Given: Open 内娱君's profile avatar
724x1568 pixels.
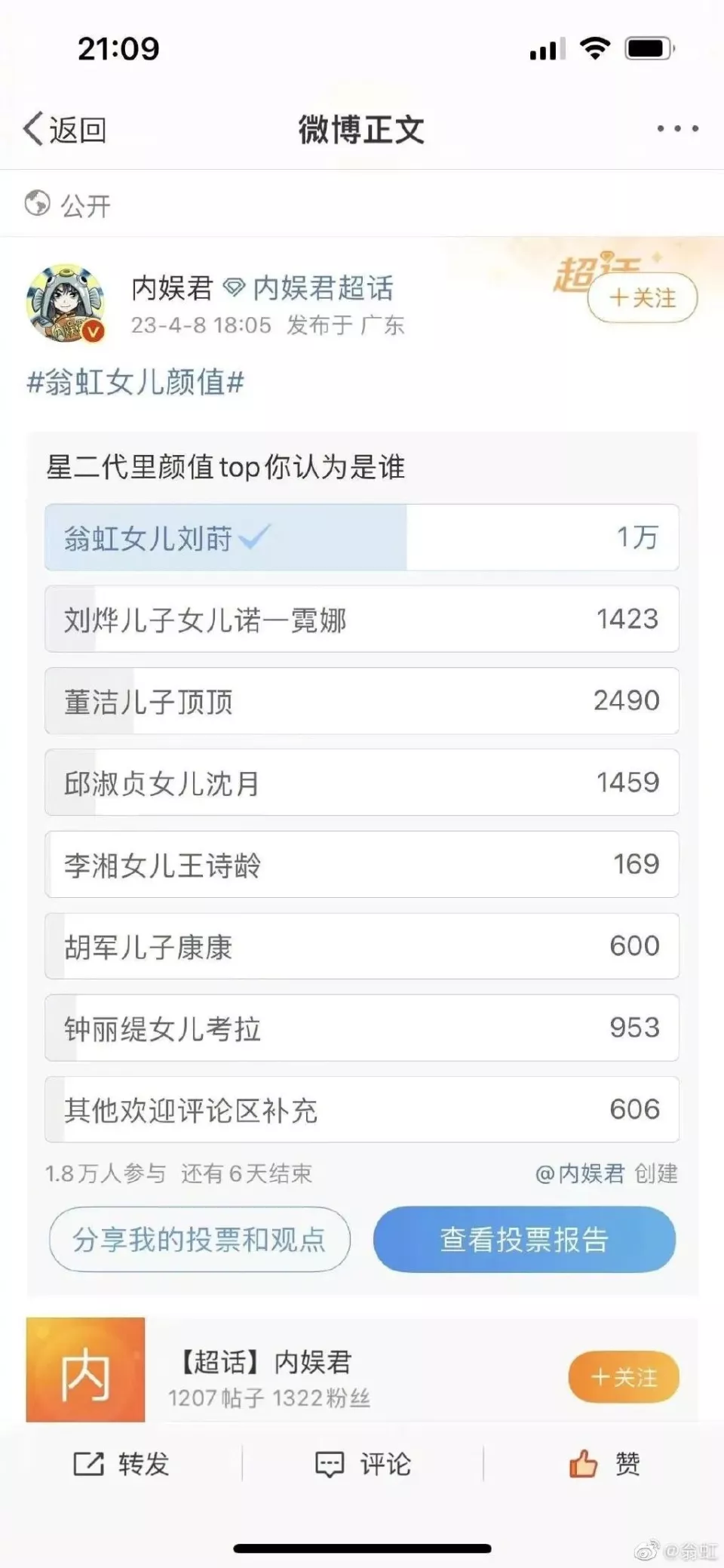Looking at the screenshot, I should click(x=66, y=303).
